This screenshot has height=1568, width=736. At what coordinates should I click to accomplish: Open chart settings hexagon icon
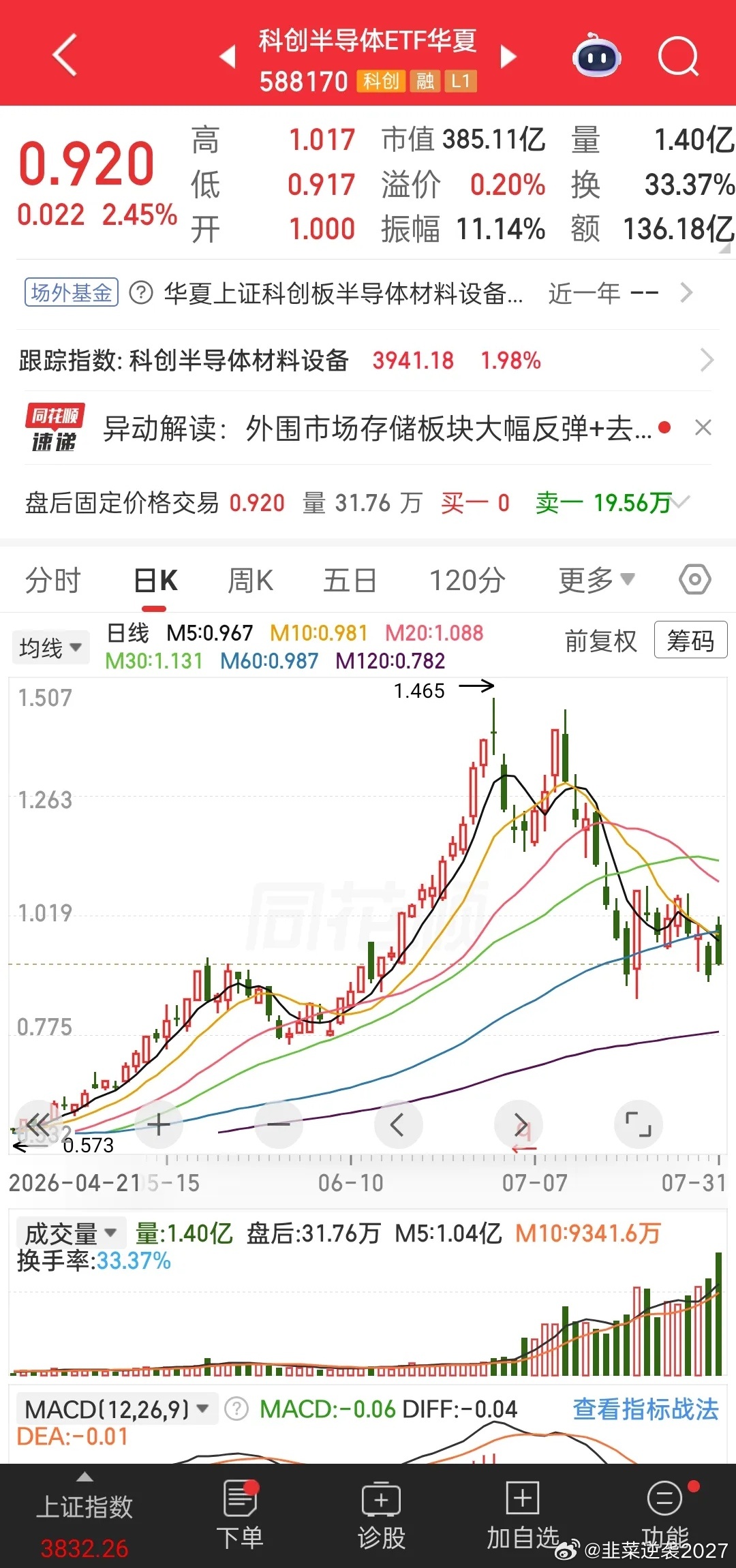[x=695, y=580]
